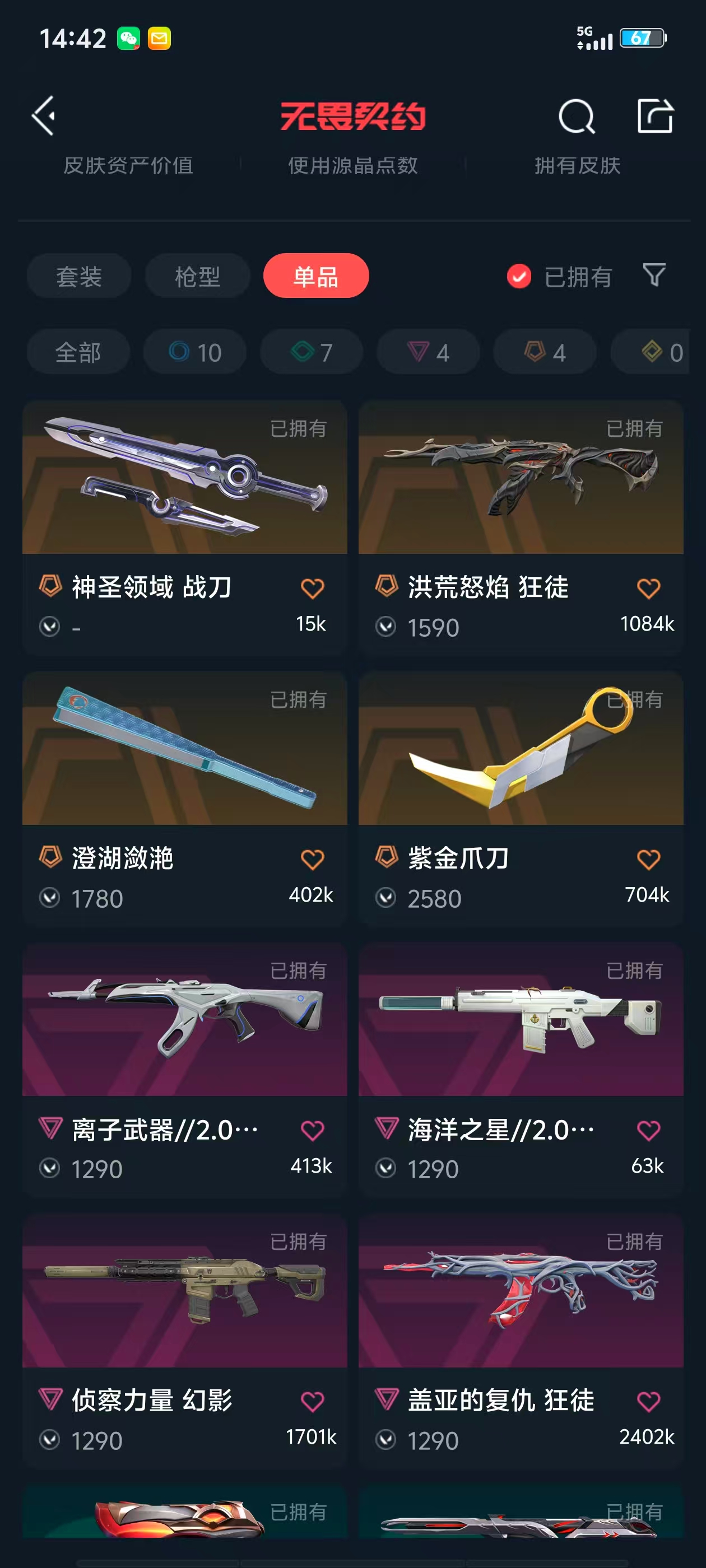Viewport: 706px width, 1568px height.
Task: Filter by pink tier chip showing 4
Action: tap(428, 352)
